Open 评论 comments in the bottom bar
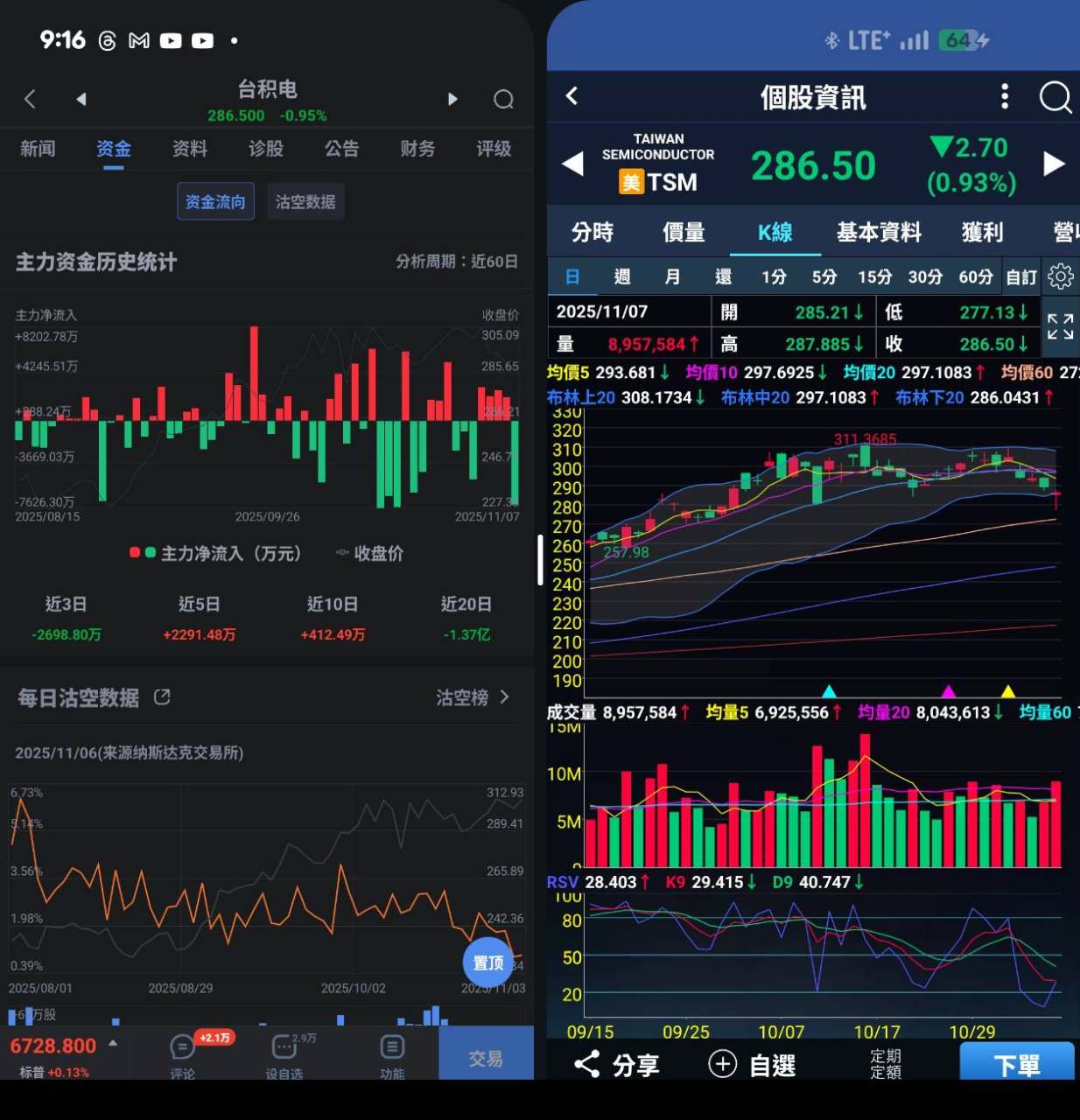1080x1120 pixels. 183,1054
